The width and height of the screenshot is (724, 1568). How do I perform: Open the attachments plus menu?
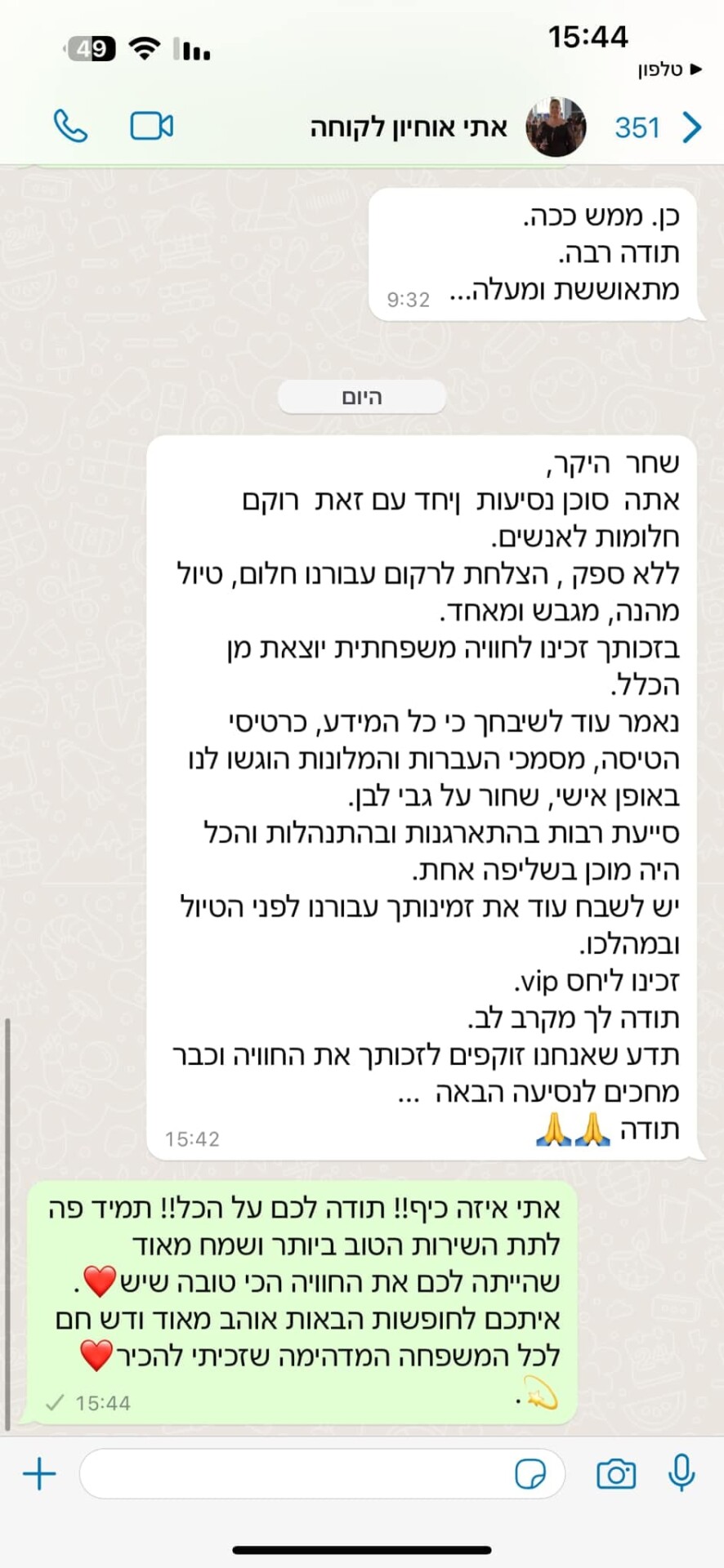click(39, 1473)
